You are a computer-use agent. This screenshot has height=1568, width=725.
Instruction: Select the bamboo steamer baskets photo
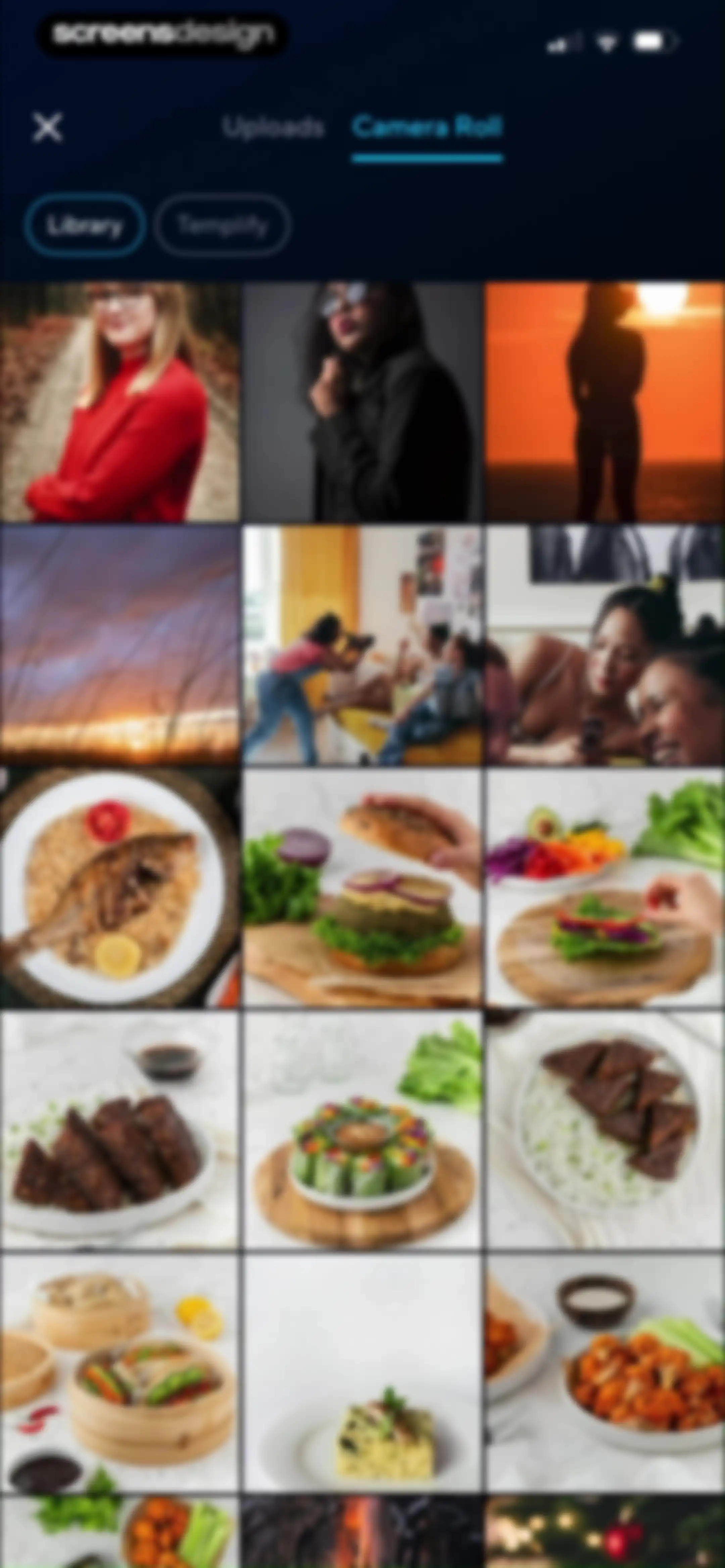[119, 1371]
